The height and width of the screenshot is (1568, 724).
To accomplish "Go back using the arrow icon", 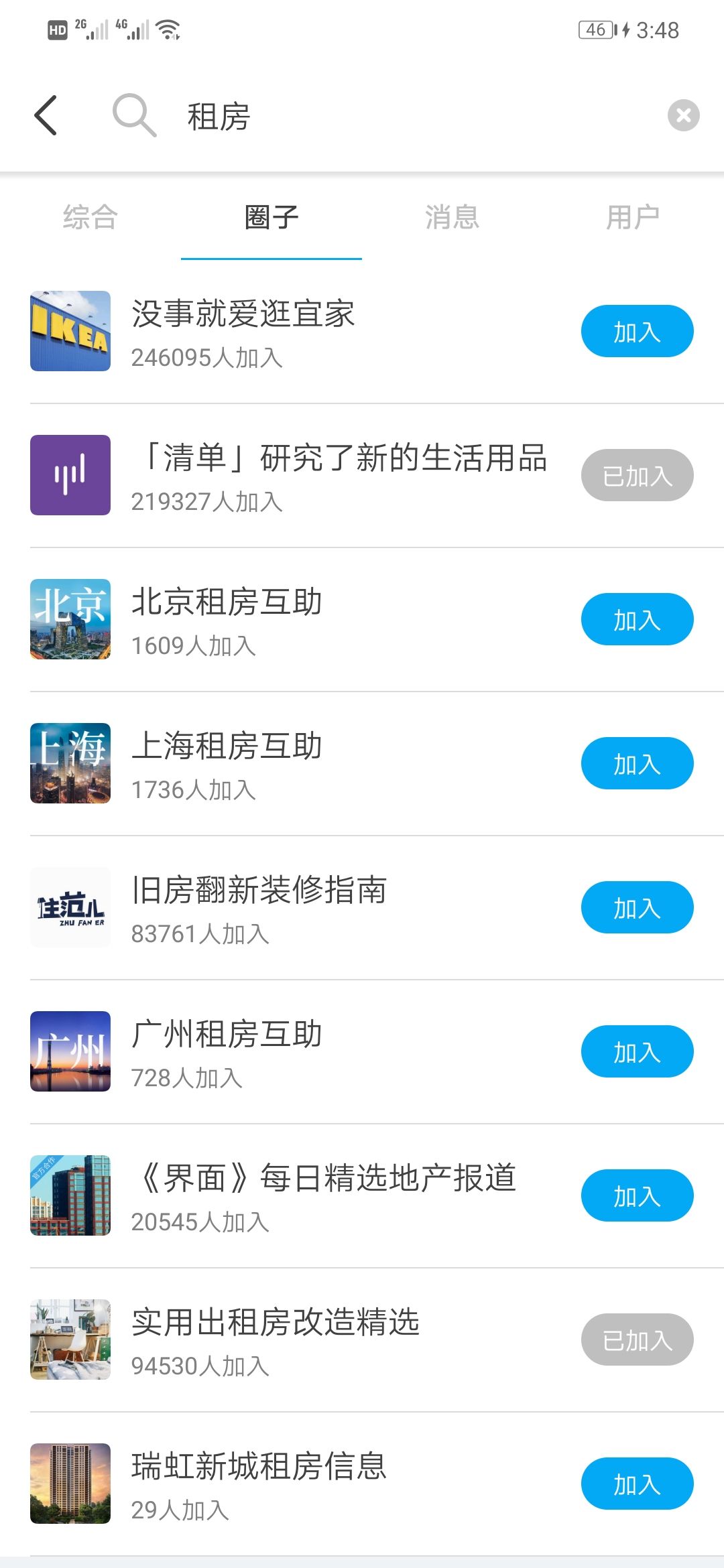I will [46, 115].
